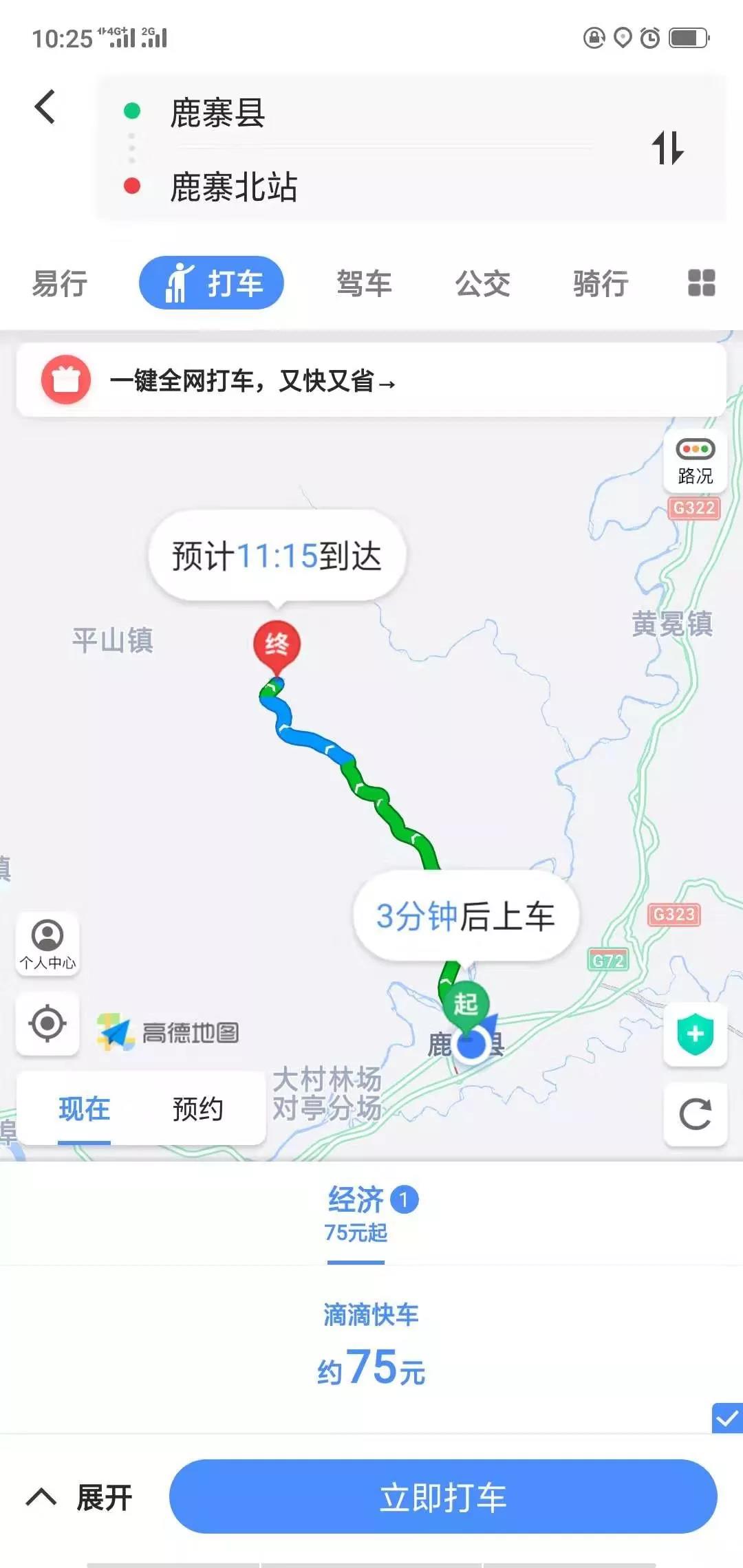Swap start and destination locations
743x1568 pixels.
click(x=667, y=148)
